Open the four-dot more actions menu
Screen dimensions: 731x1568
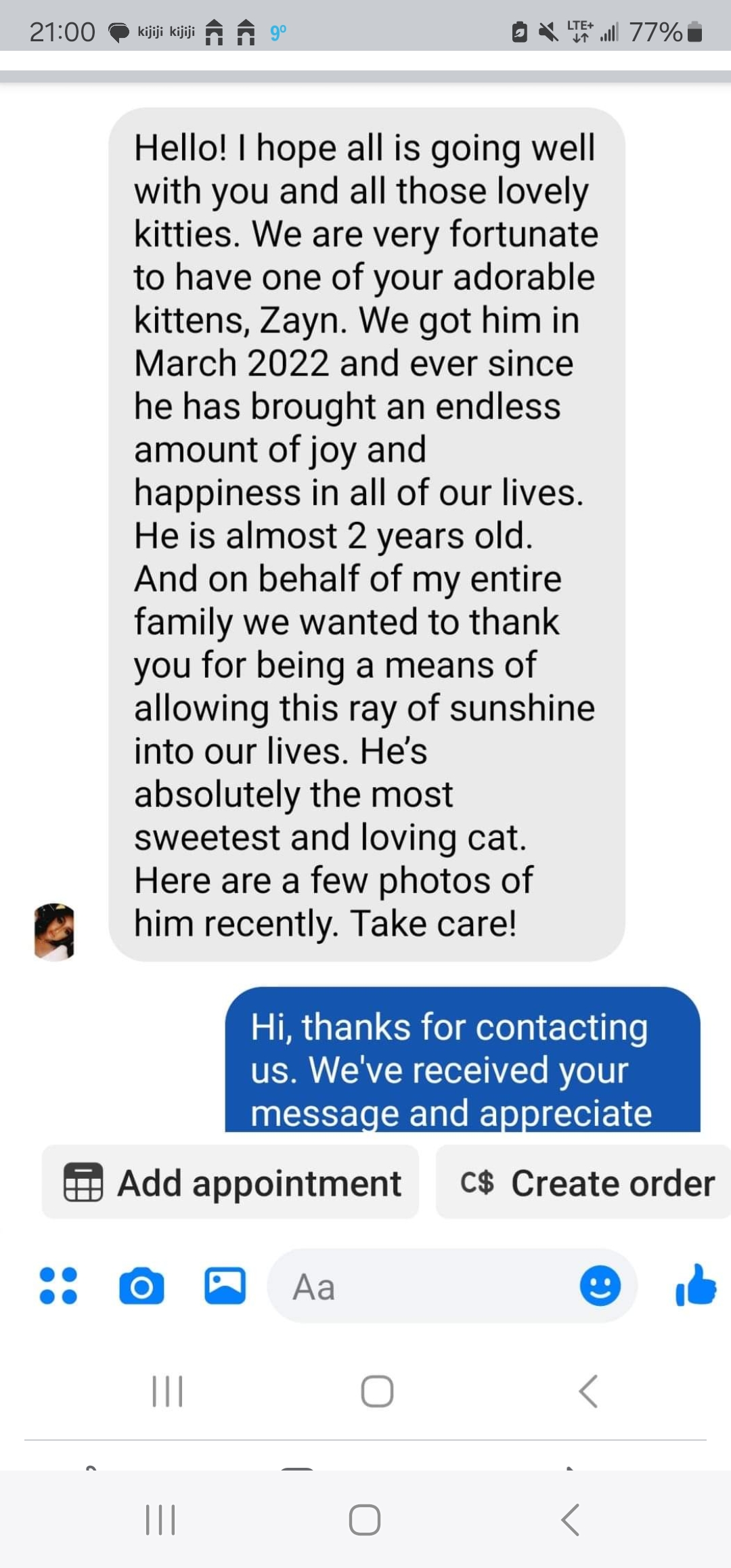[58, 1286]
